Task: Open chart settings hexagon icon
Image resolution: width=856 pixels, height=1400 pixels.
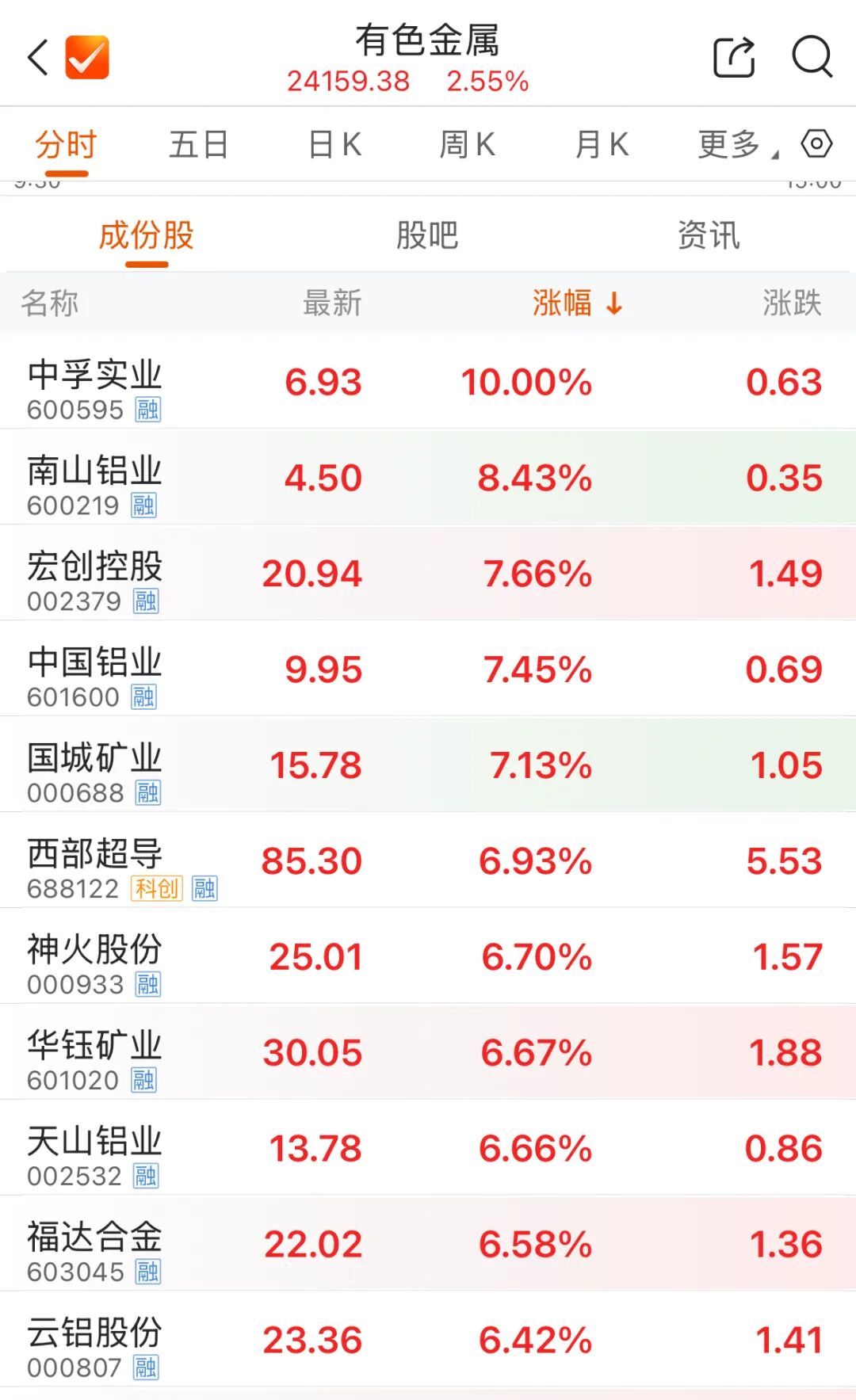Action: coord(816,144)
